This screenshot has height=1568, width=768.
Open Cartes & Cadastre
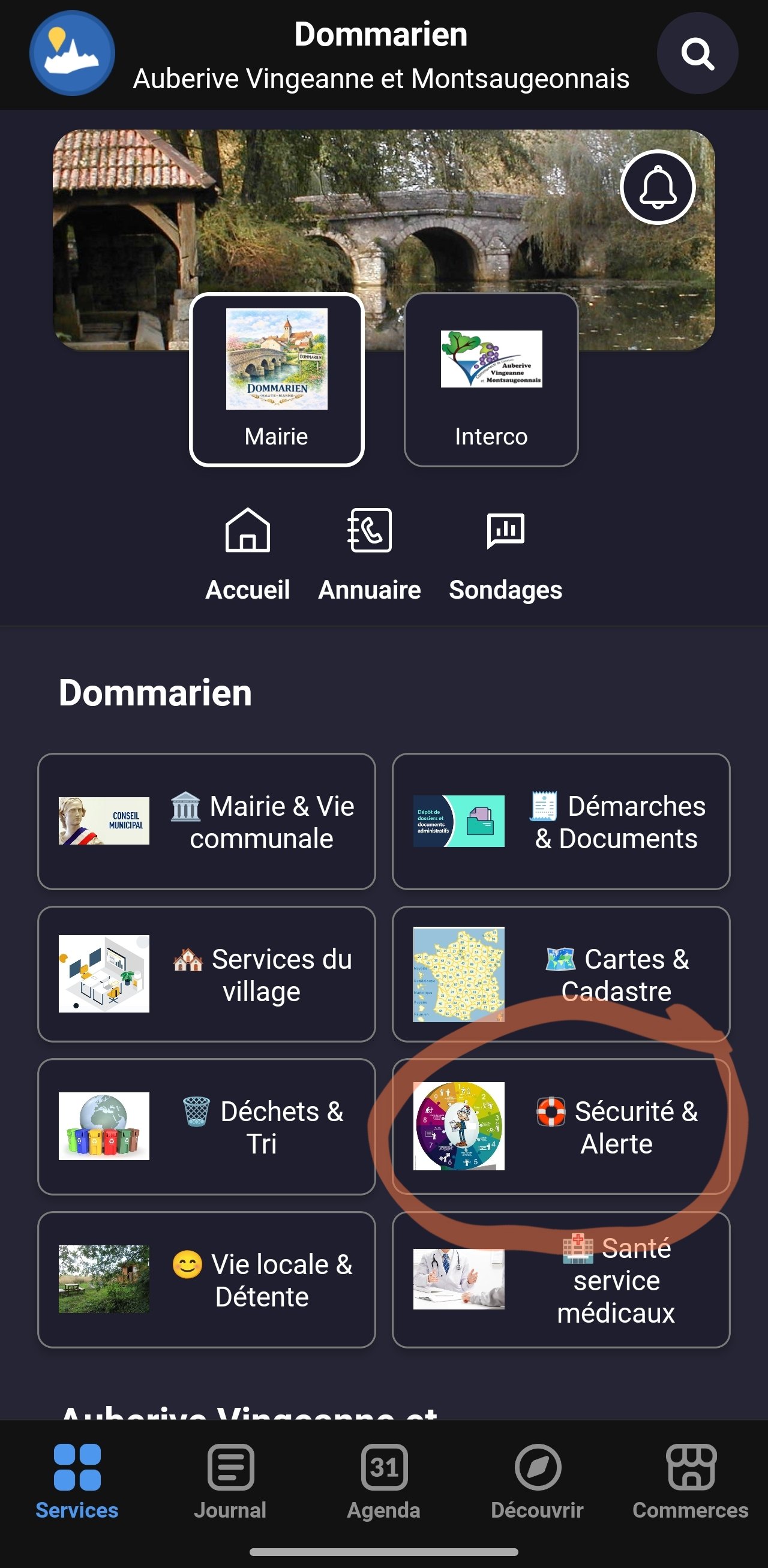[561, 975]
